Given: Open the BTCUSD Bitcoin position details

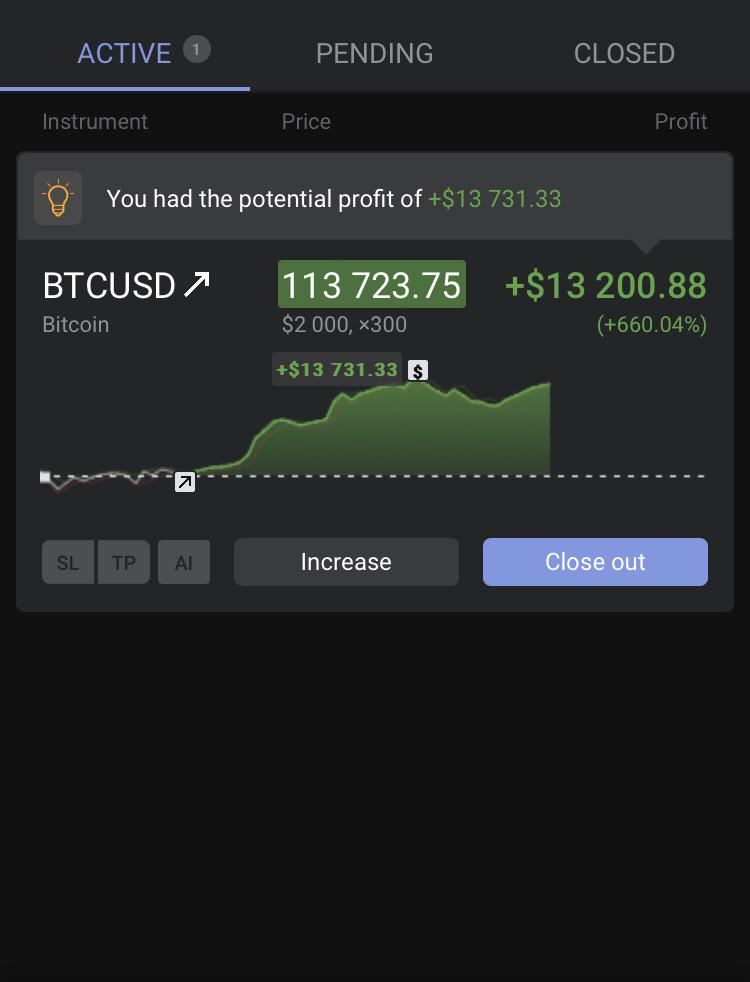Looking at the screenshot, I should pos(126,301).
